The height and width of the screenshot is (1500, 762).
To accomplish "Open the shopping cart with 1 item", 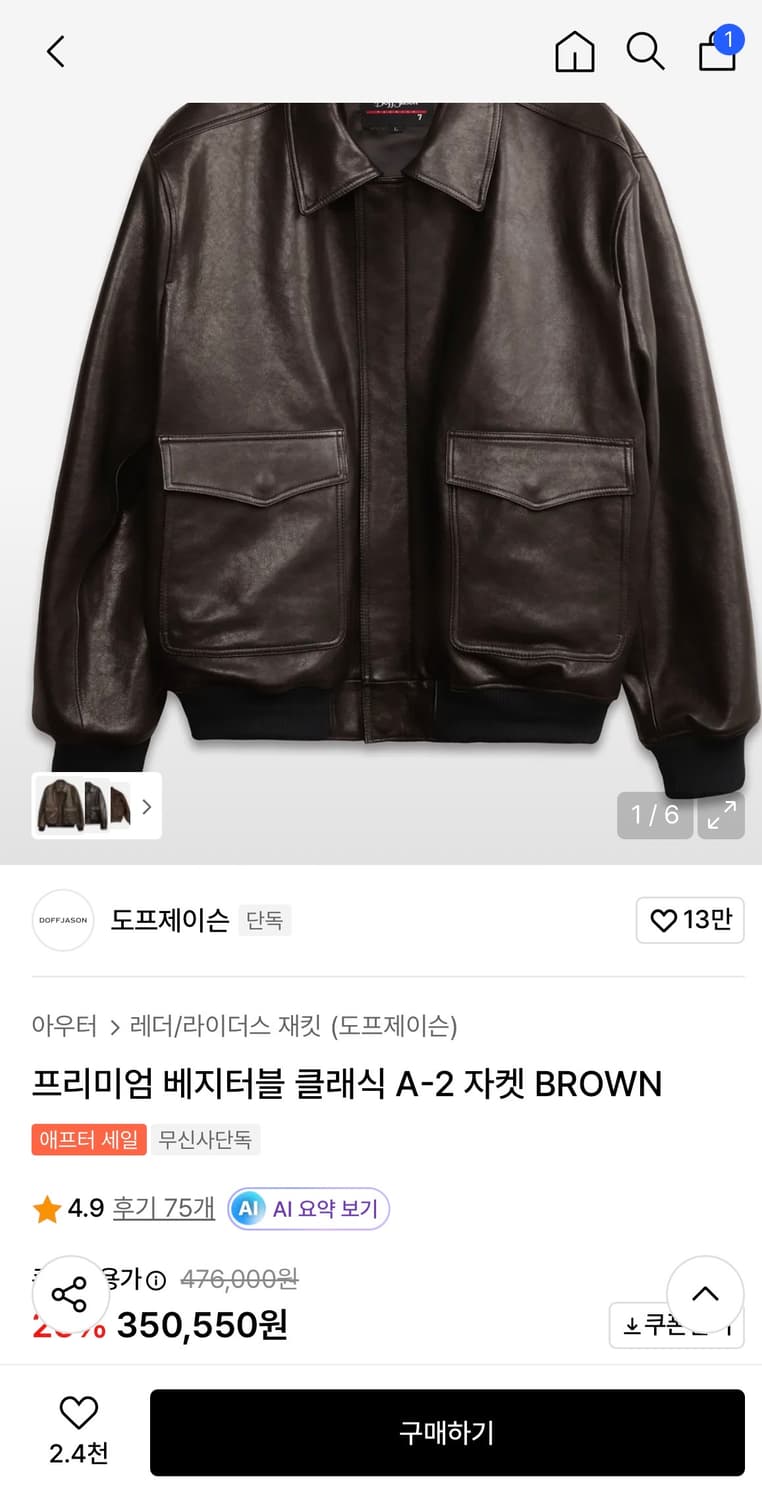I will [716, 53].
